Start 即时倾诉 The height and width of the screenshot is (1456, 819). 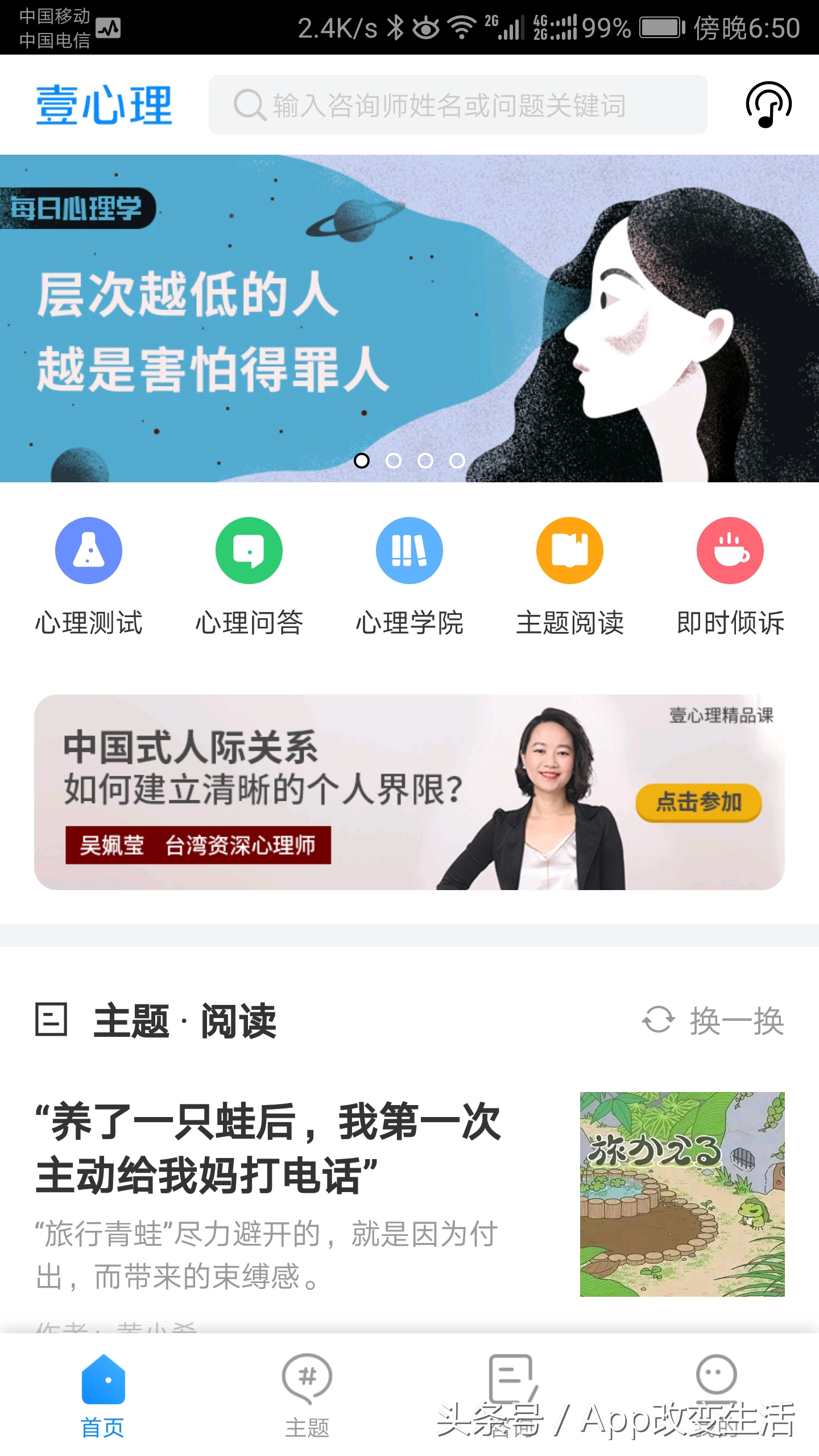tap(730, 574)
